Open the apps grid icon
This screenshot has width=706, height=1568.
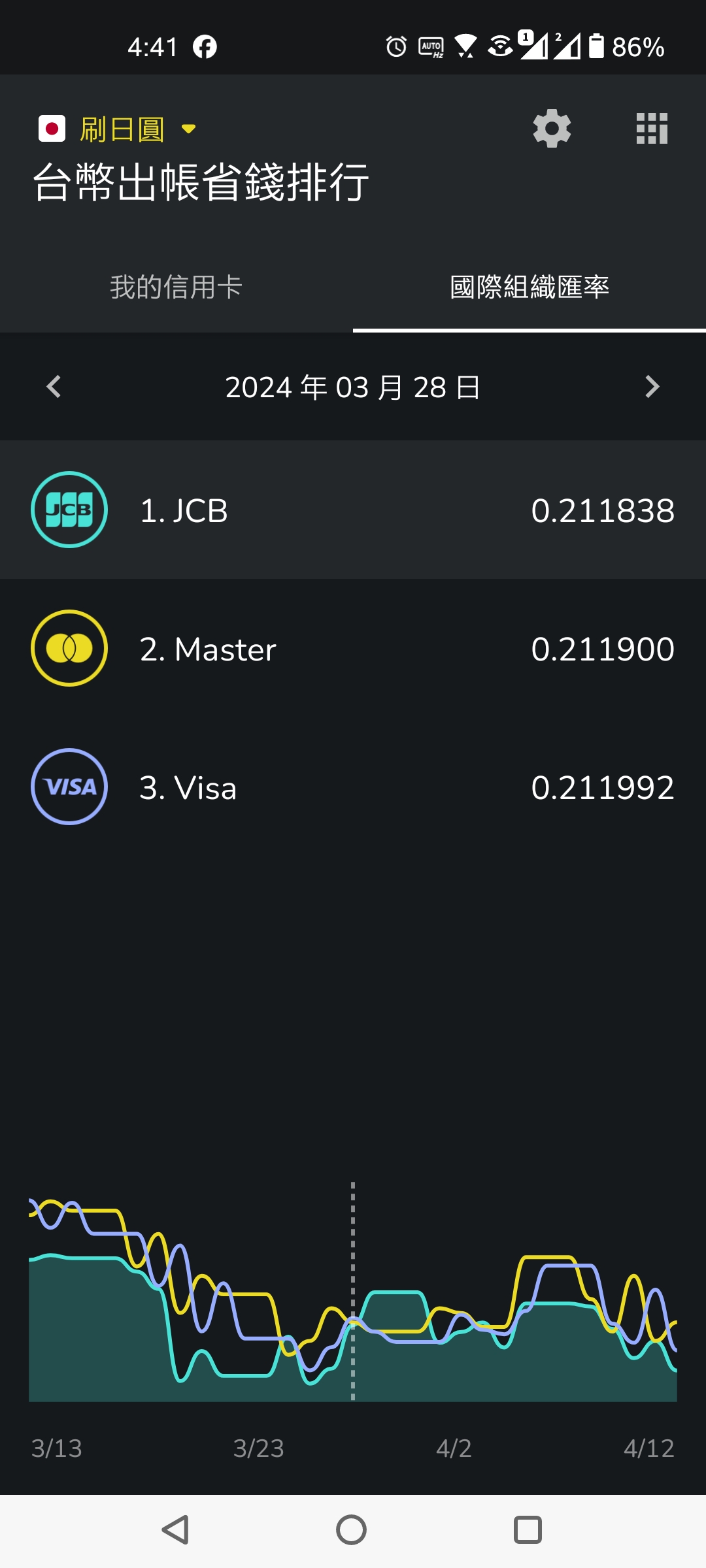[x=652, y=128]
